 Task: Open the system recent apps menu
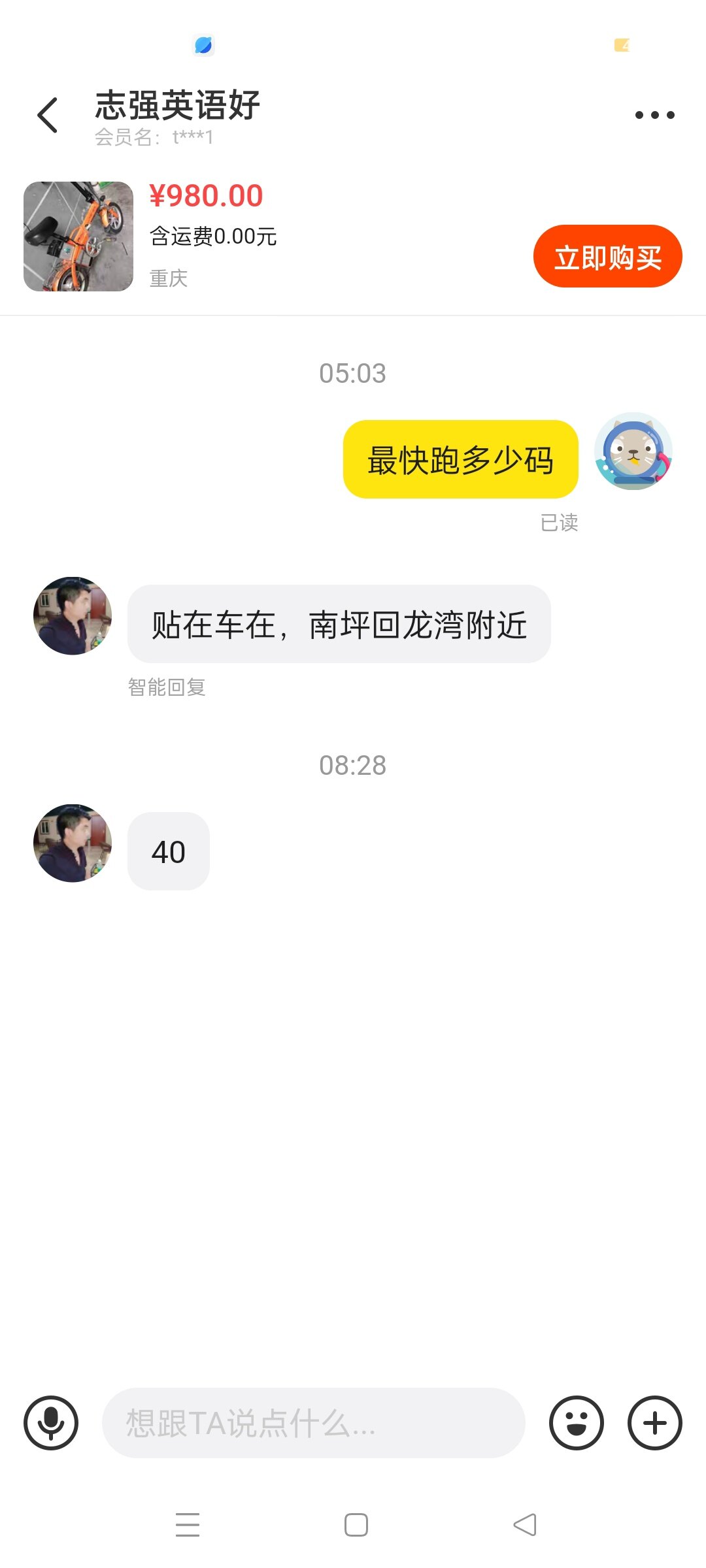188,1525
